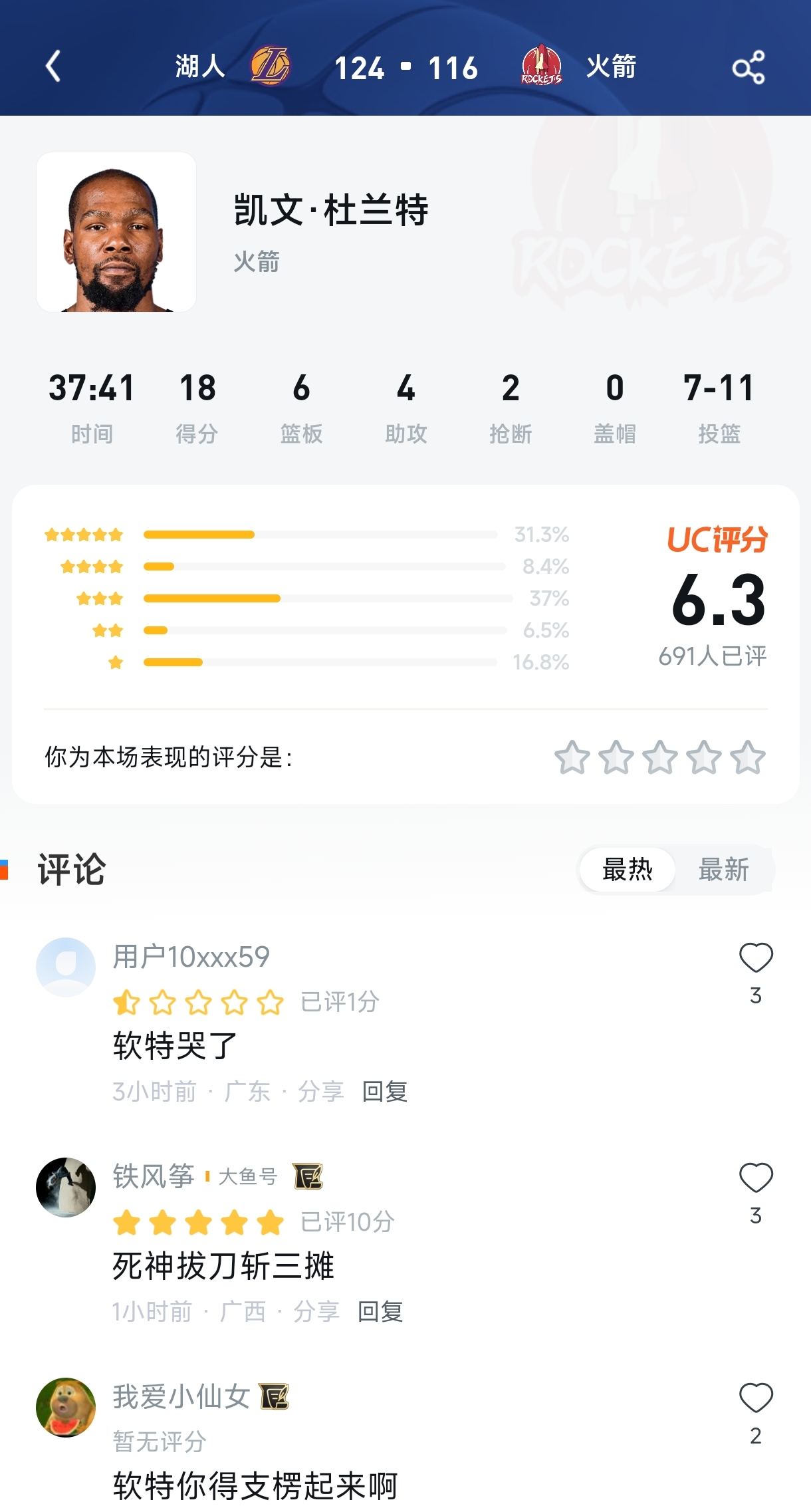Open the share icon in the top bar
This screenshot has width=811, height=1512.
(x=750, y=66)
